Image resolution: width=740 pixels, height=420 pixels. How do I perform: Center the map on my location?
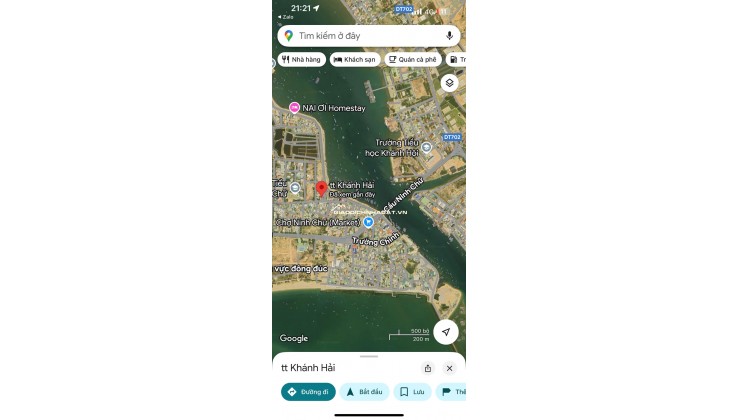tap(446, 332)
